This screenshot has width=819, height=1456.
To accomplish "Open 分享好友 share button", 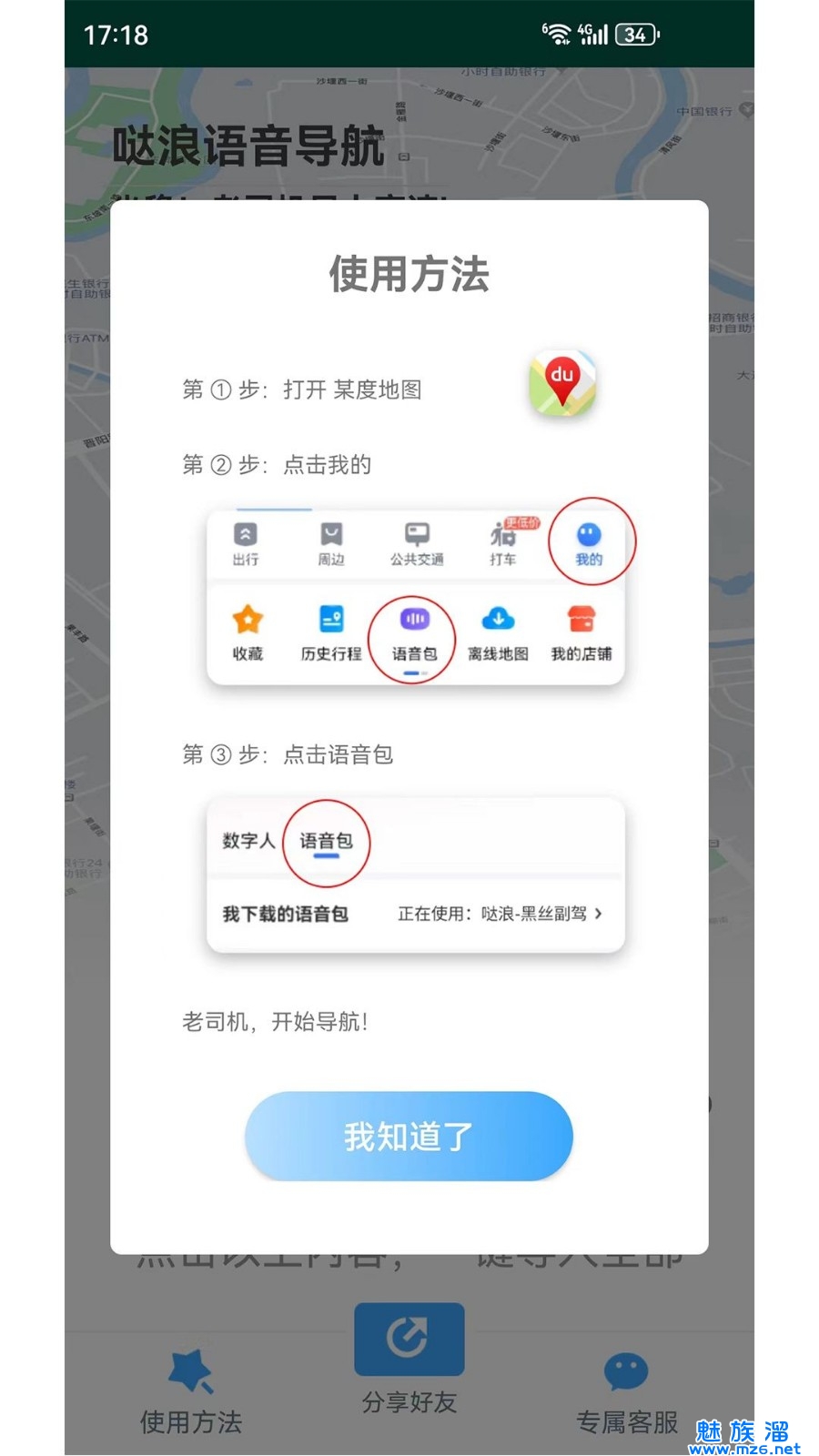I will [x=409, y=1356].
